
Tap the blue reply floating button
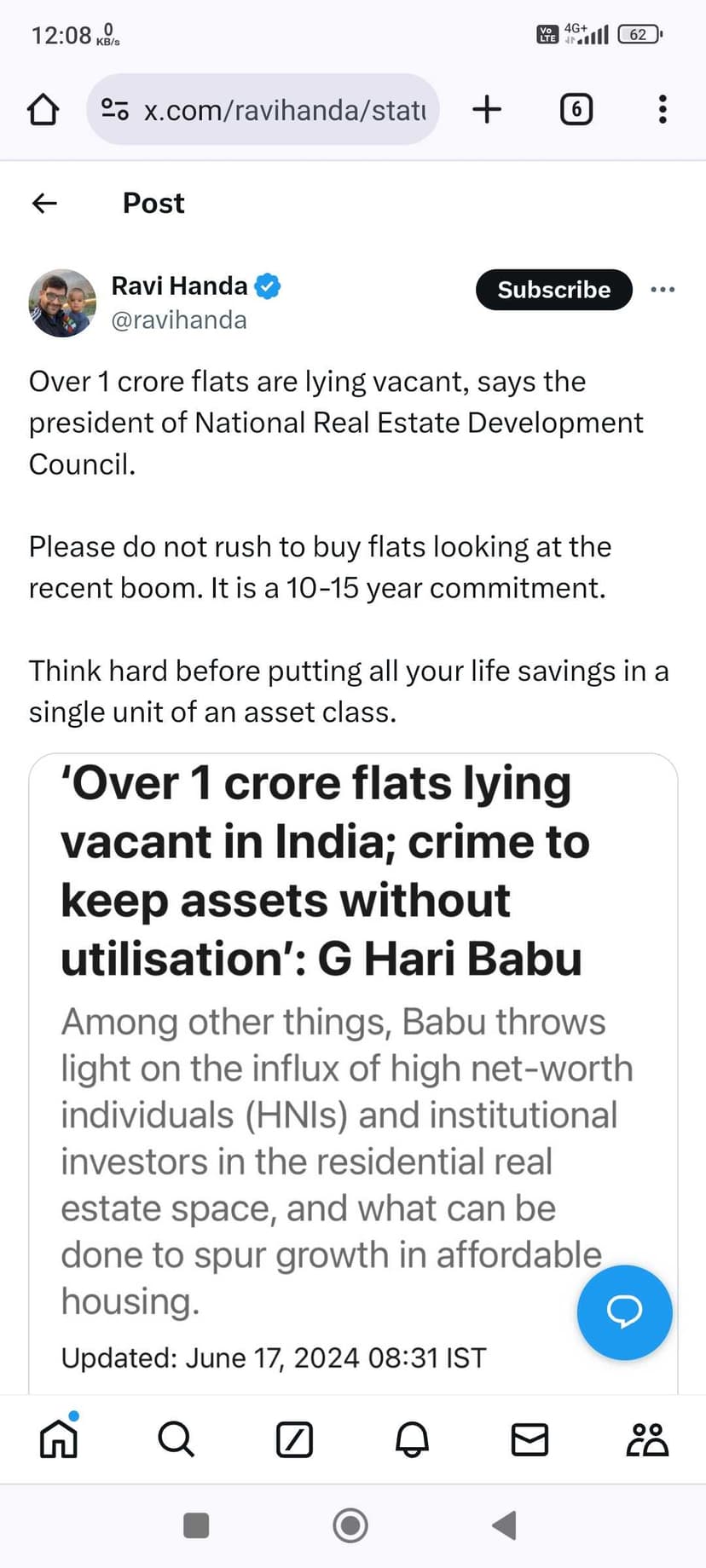[x=624, y=1311]
